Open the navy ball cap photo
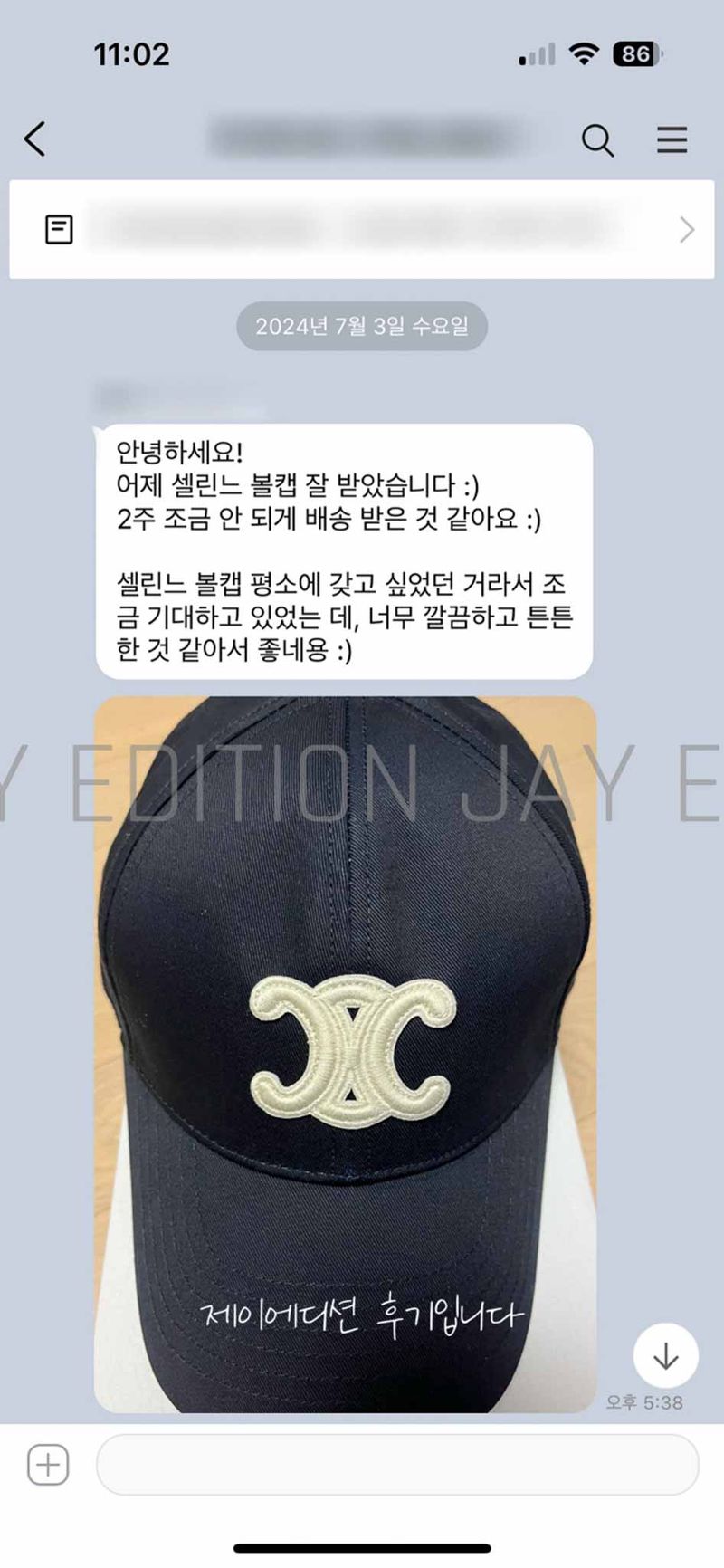The image size is (724, 1568). coord(345,1054)
